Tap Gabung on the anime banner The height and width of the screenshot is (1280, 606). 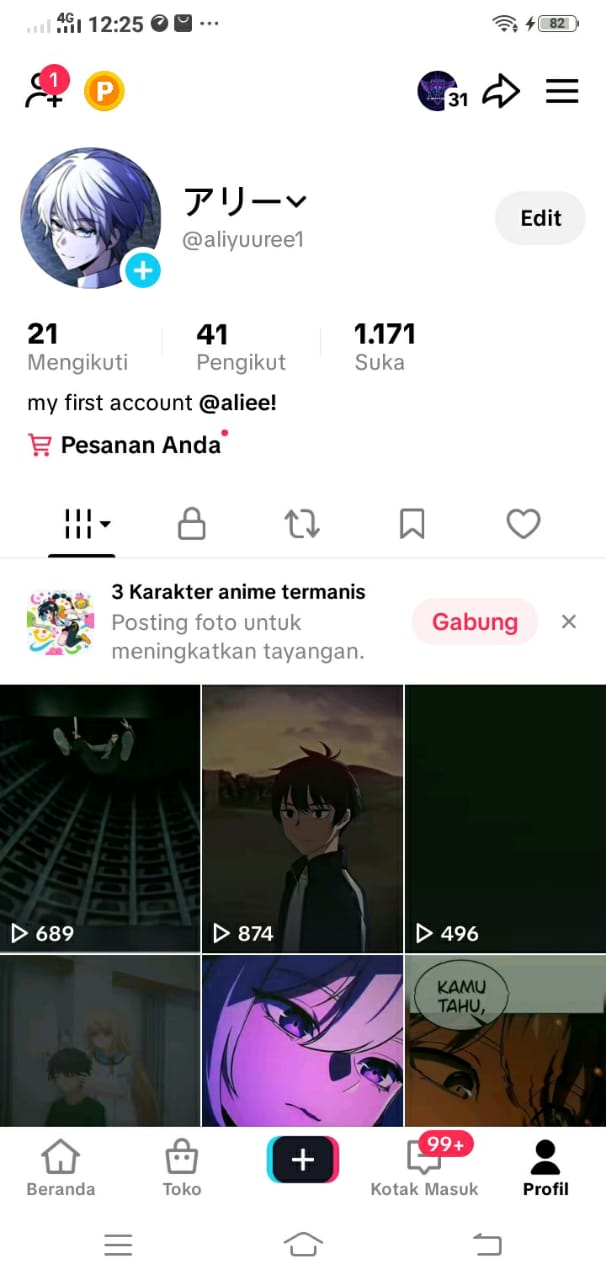(474, 622)
